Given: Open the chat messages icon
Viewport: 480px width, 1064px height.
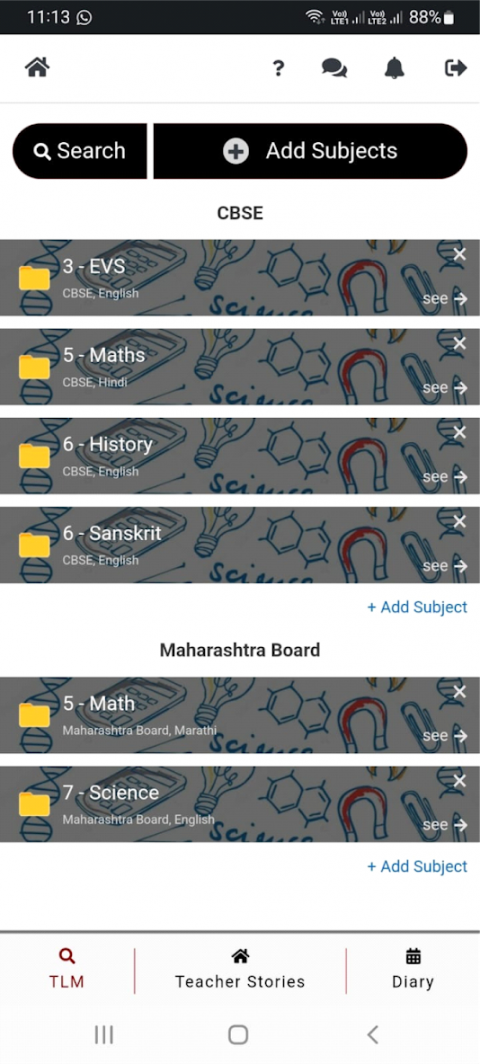Looking at the screenshot, I should click(x=334, y=69).
